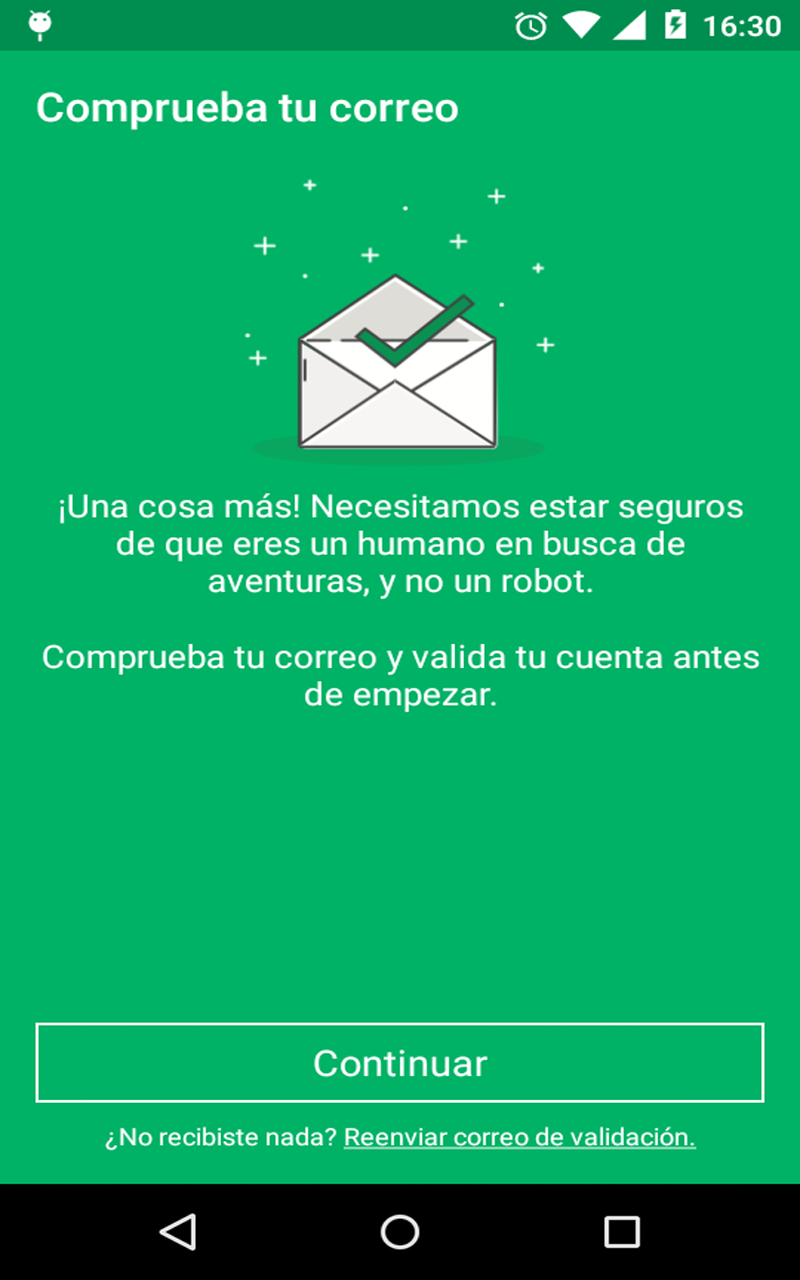Tap the Continuar button
The height and width of the screenshot is (1280, 800).
(x=400, y=1062)
